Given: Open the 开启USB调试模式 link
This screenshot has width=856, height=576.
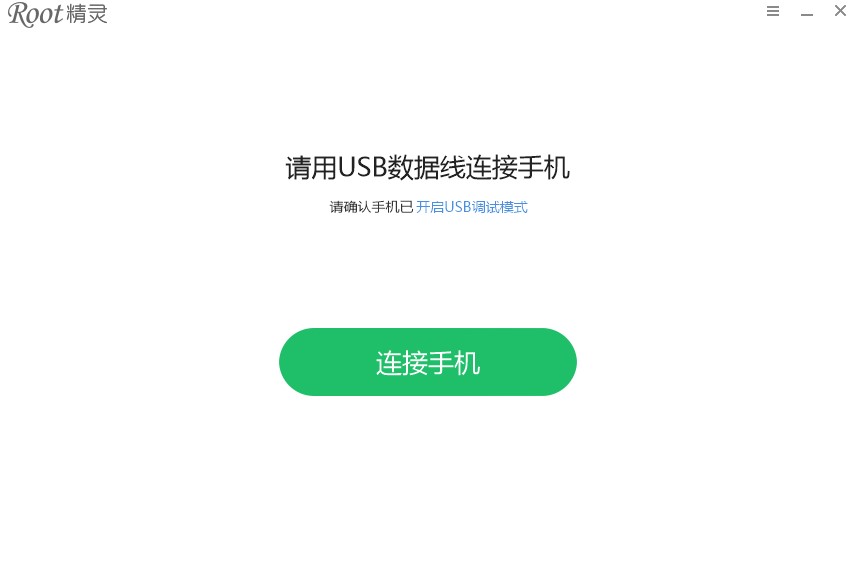Looking at the screenshot, I should 471,207.
